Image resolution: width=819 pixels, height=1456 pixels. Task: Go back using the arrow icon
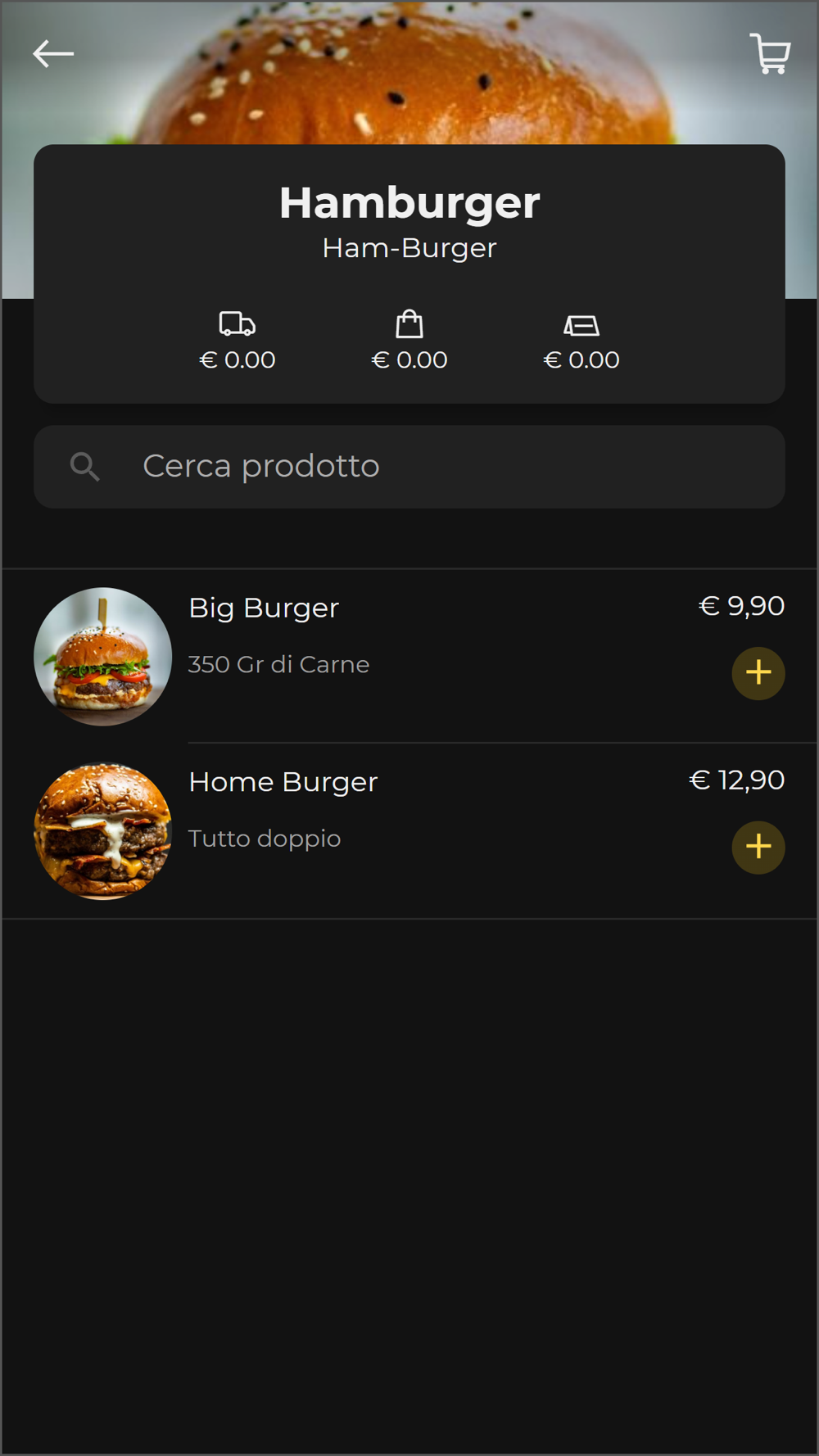pos(53,54)
